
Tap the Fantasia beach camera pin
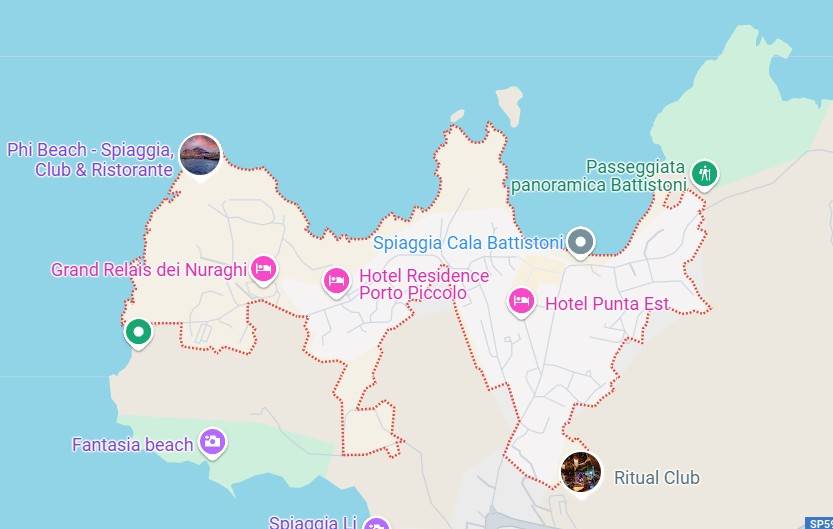[x=212, y=441]
